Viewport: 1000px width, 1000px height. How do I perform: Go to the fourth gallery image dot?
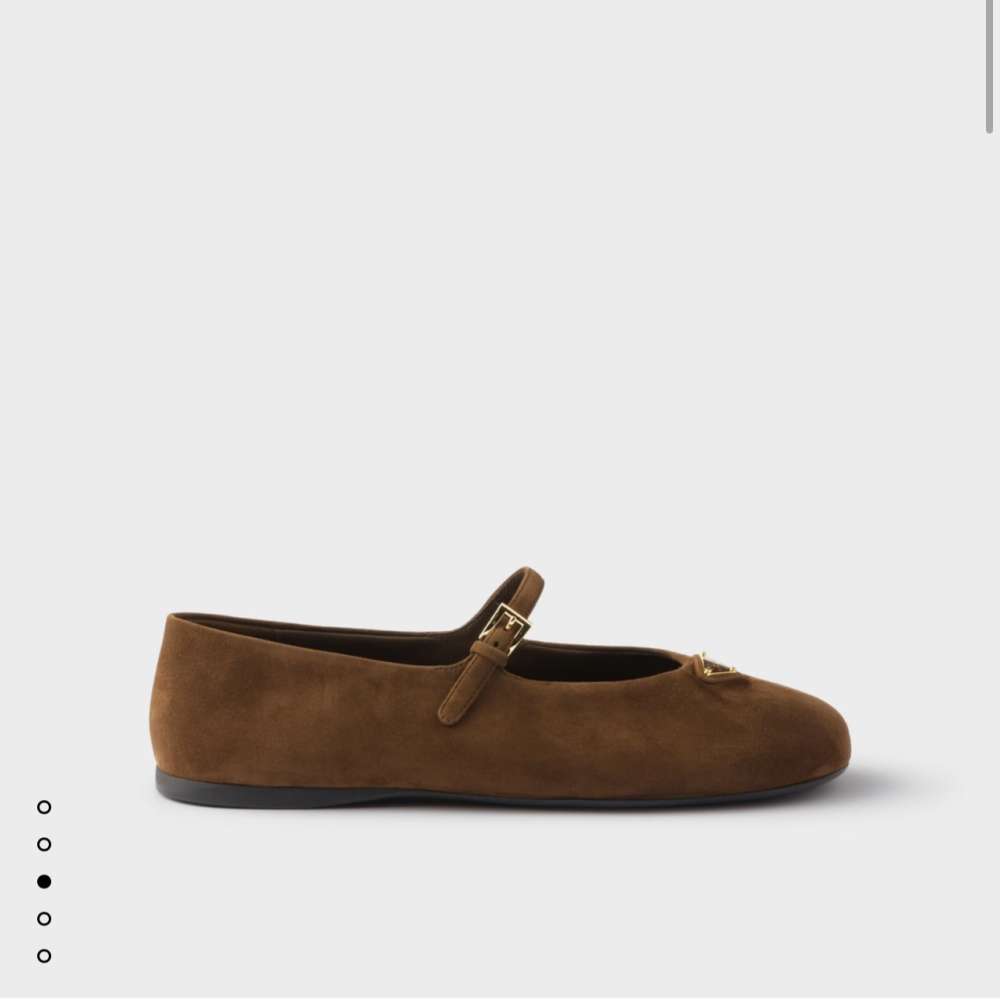coord(44,918)
